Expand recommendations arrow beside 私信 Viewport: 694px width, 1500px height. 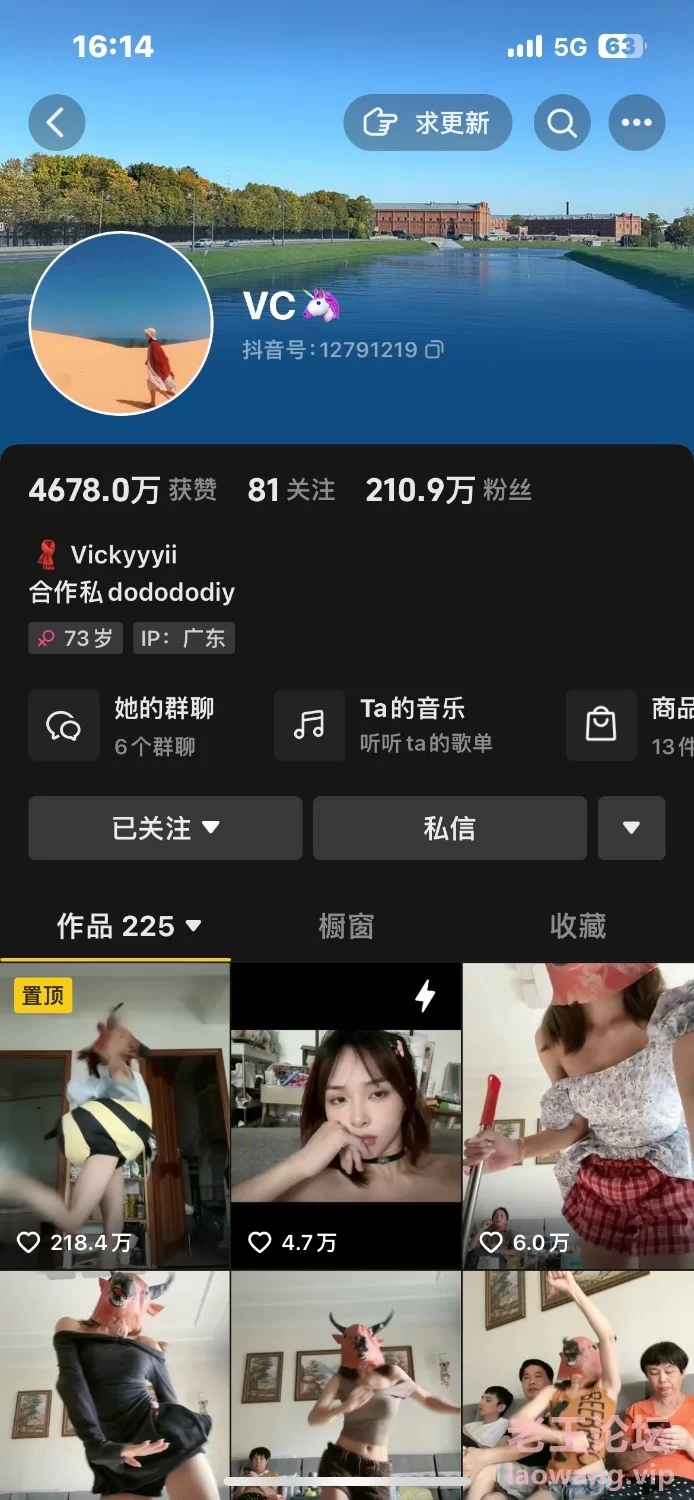point(631,828)
